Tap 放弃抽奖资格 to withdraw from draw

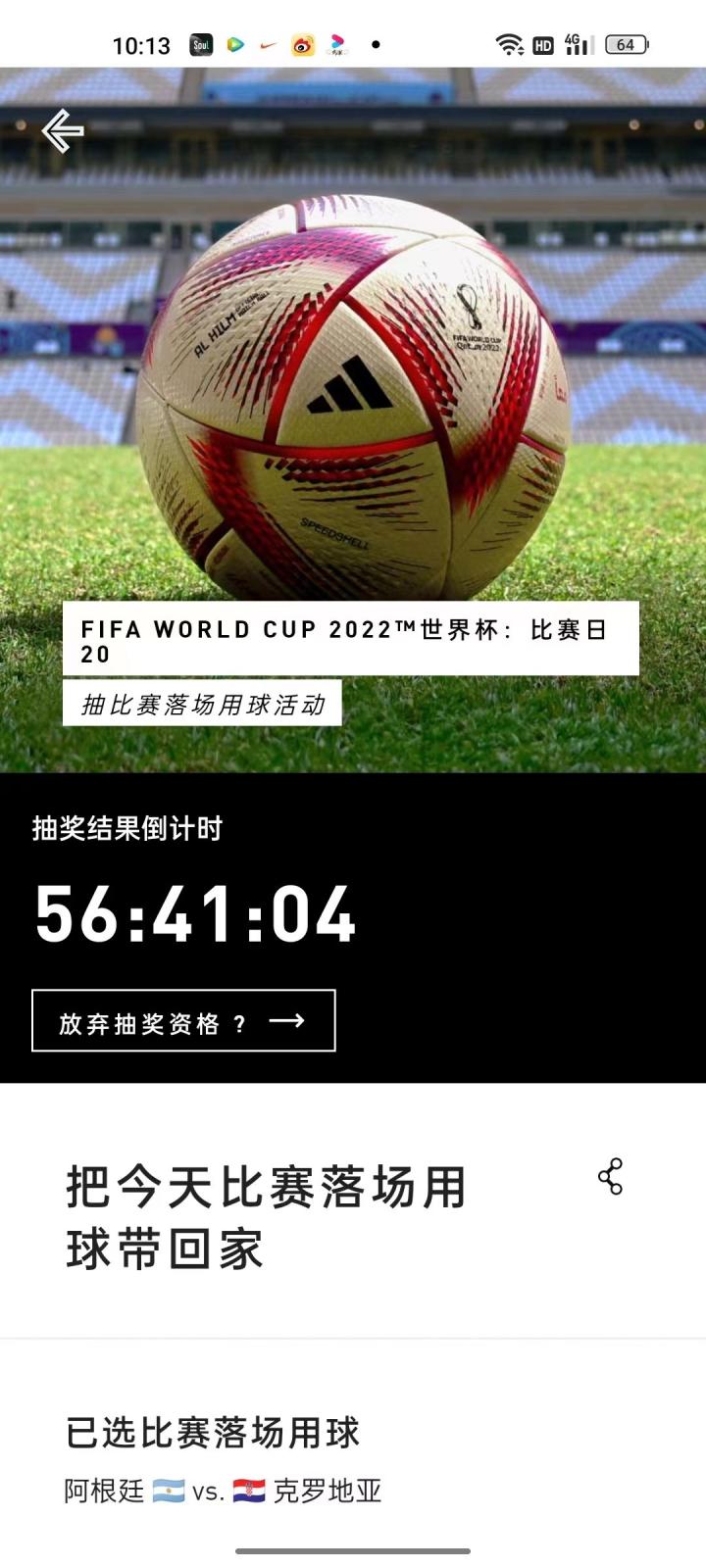click(x=183, y=1021)
